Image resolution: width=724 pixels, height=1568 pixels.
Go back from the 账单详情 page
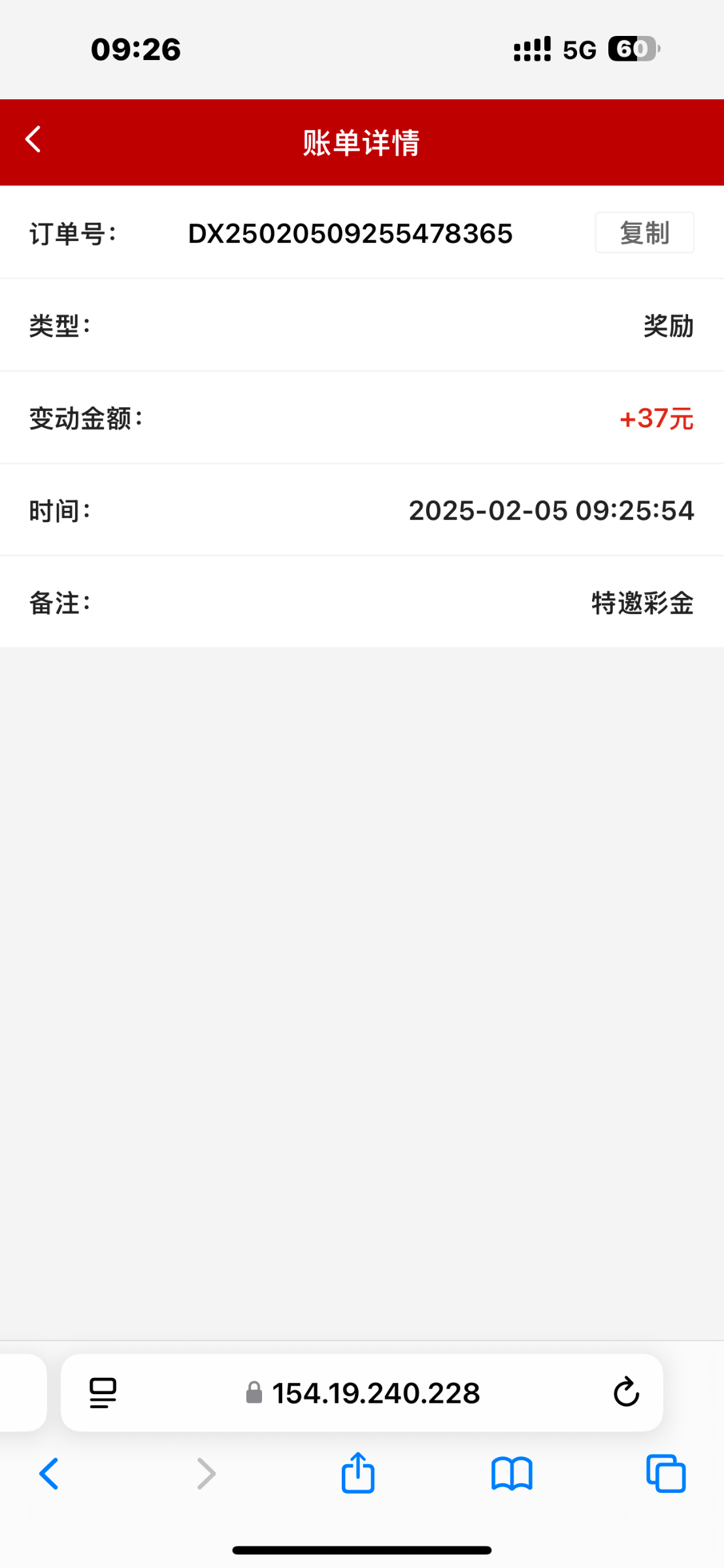coord(33,140)
